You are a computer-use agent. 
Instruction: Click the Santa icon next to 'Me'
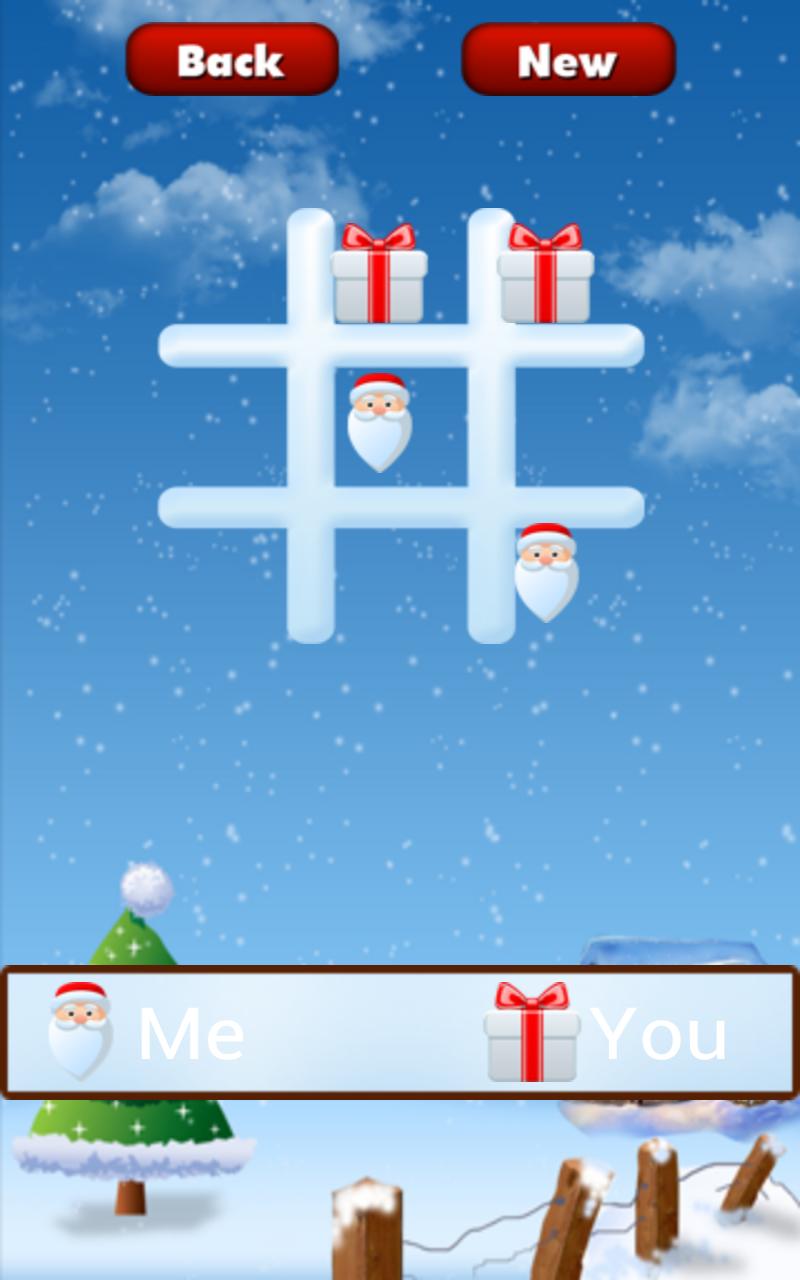78,1030
